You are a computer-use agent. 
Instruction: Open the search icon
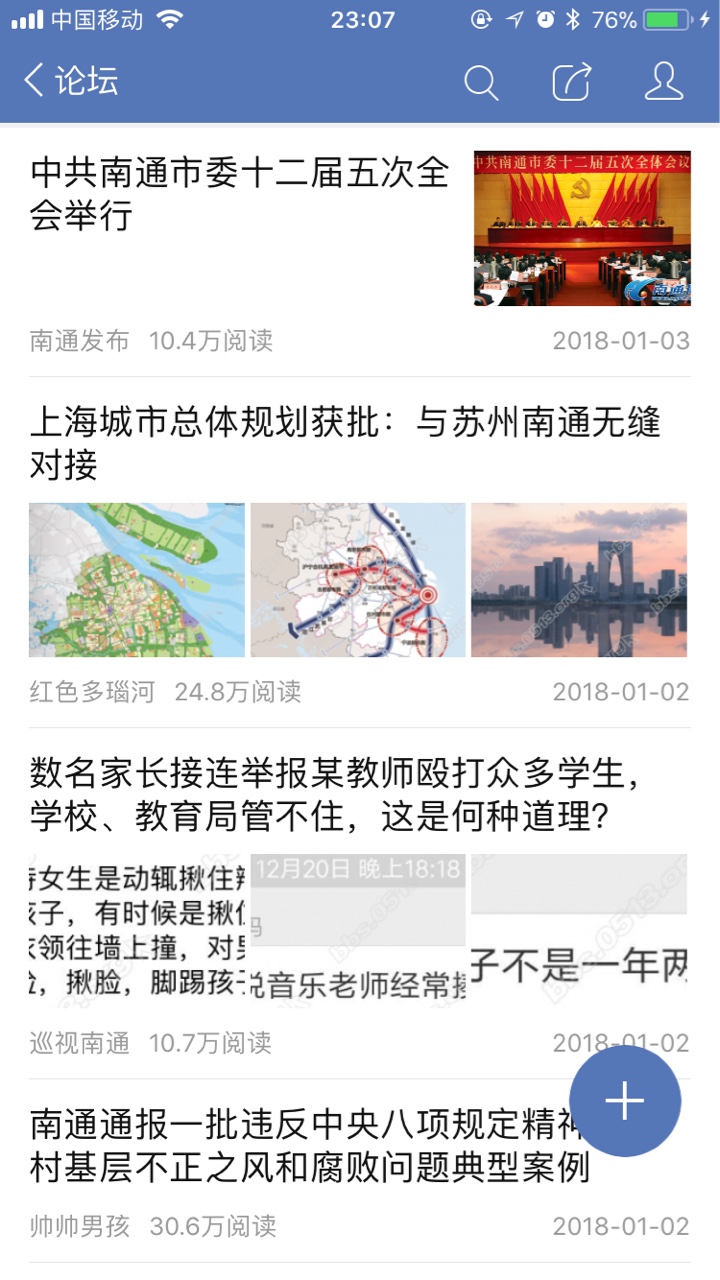(x=481, y=82)
